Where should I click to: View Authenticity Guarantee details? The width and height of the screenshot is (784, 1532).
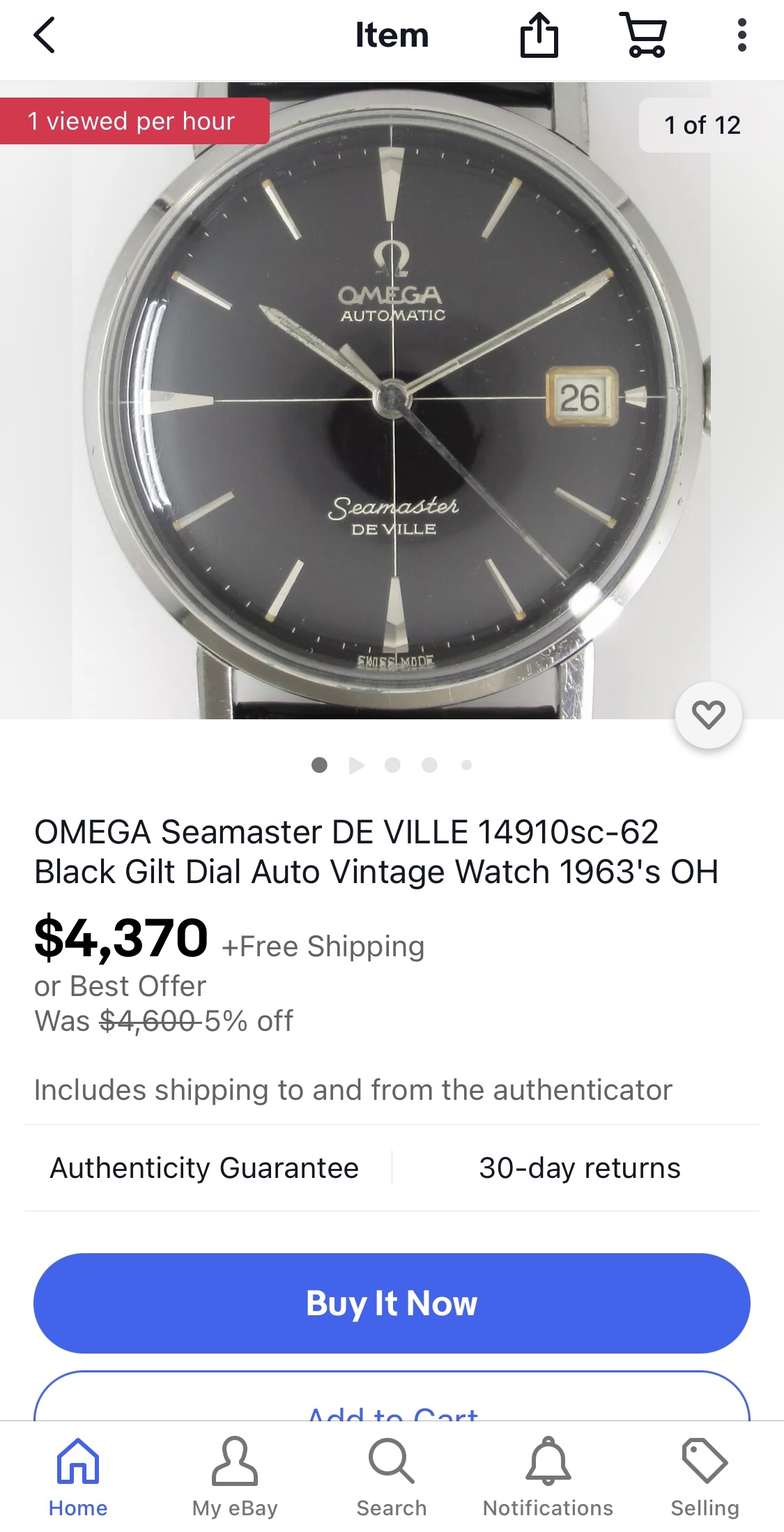point(204,1168)
